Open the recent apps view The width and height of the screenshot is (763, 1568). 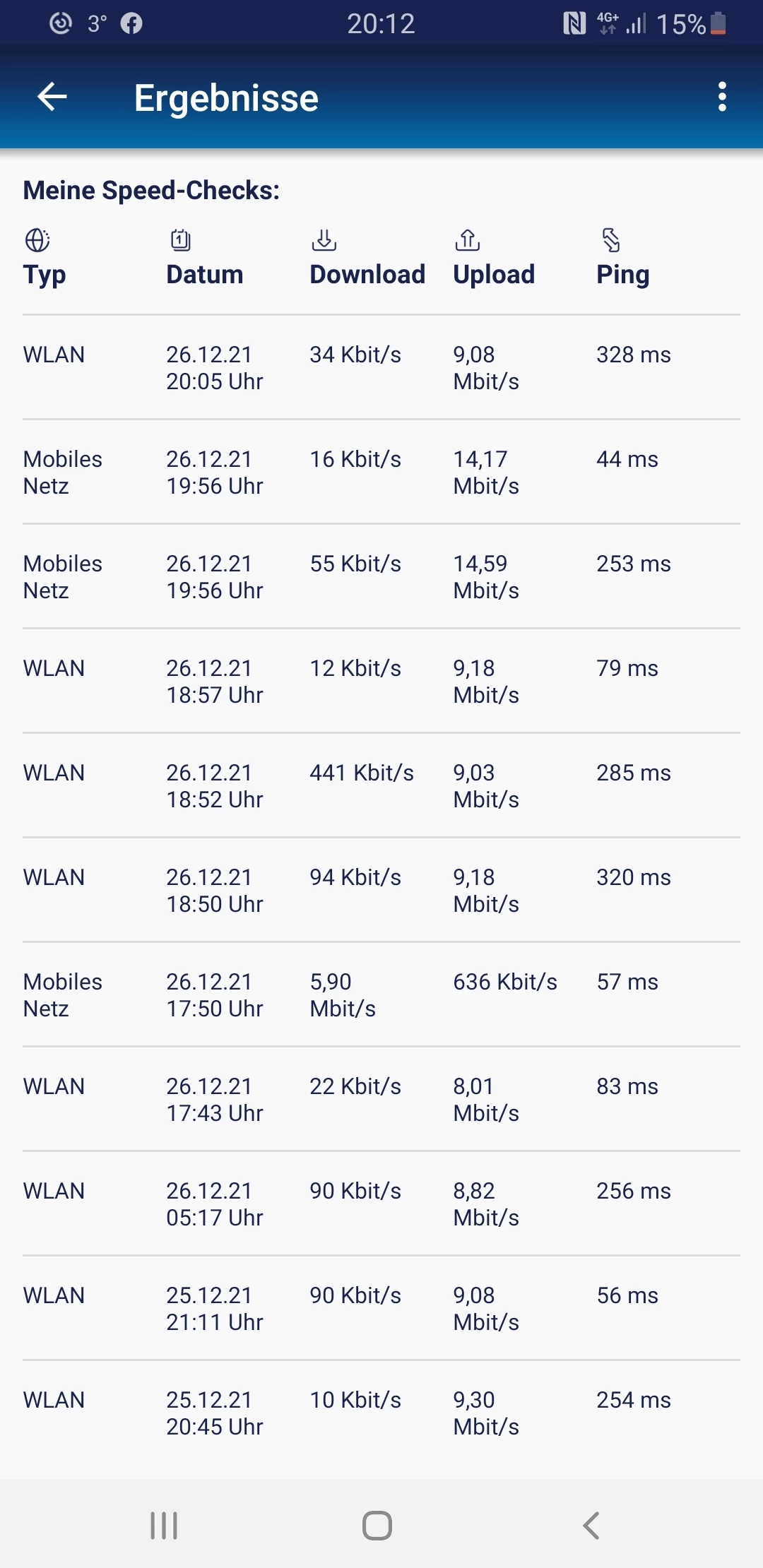click(164, 1526)
